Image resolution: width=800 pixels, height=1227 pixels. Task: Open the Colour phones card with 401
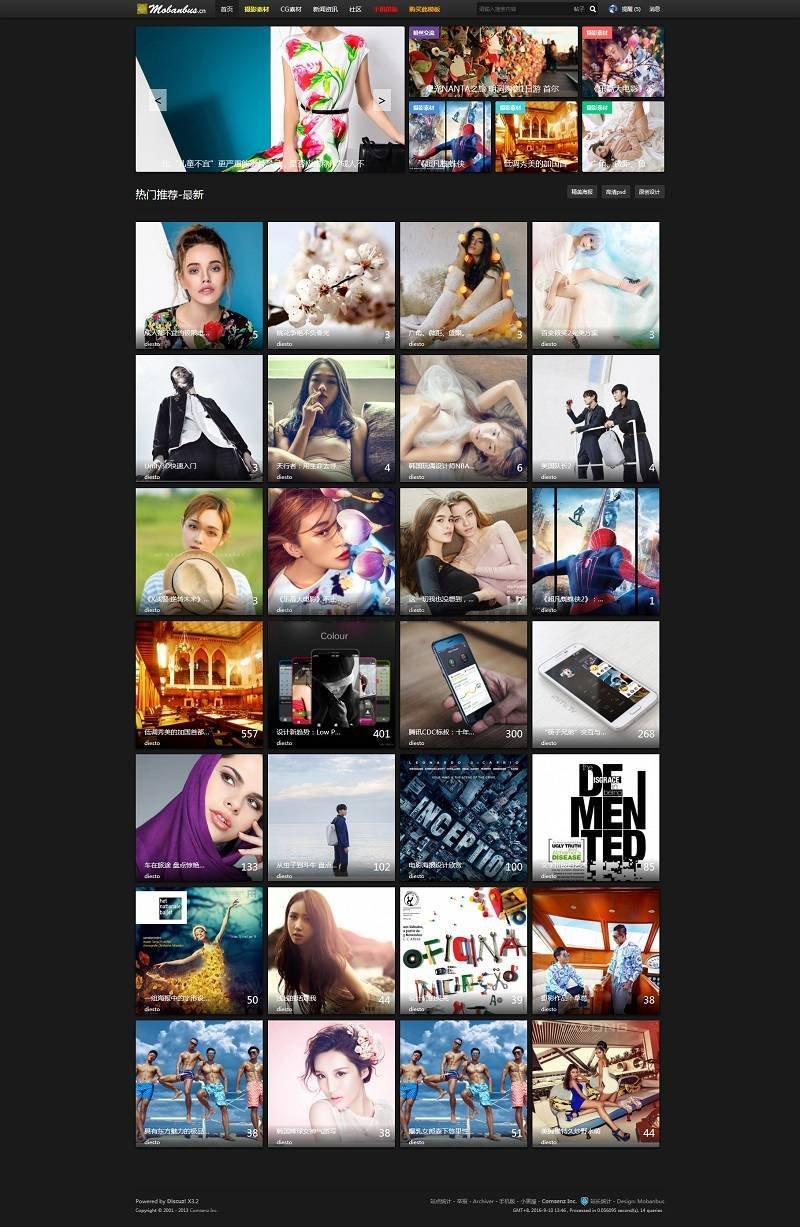pos(331,683)
